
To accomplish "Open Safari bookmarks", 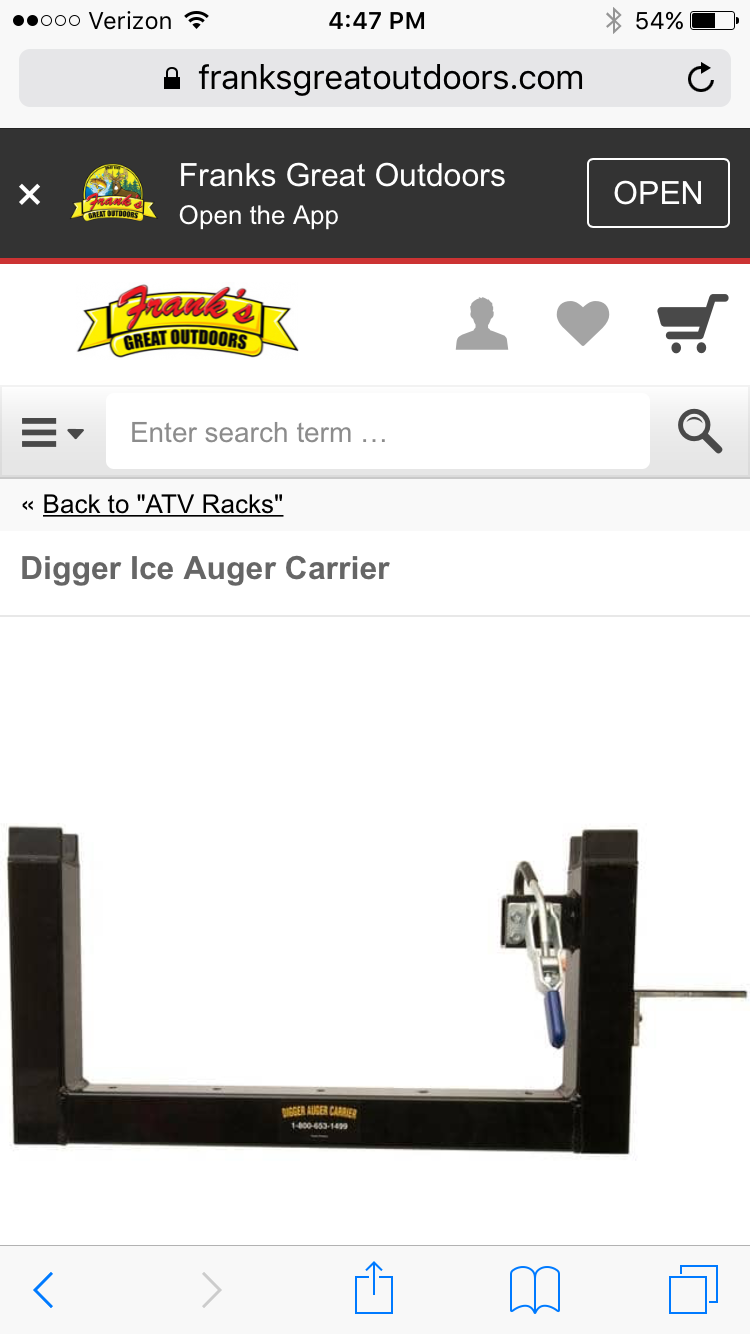I will point(535,1289).
